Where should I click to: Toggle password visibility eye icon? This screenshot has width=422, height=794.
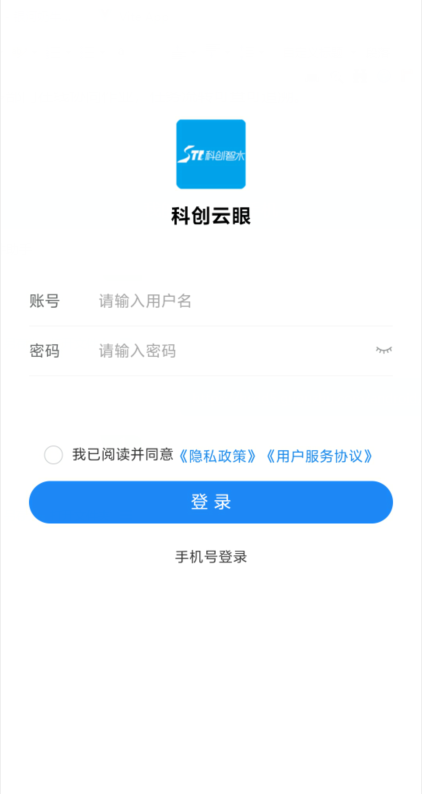click(384, 350)
